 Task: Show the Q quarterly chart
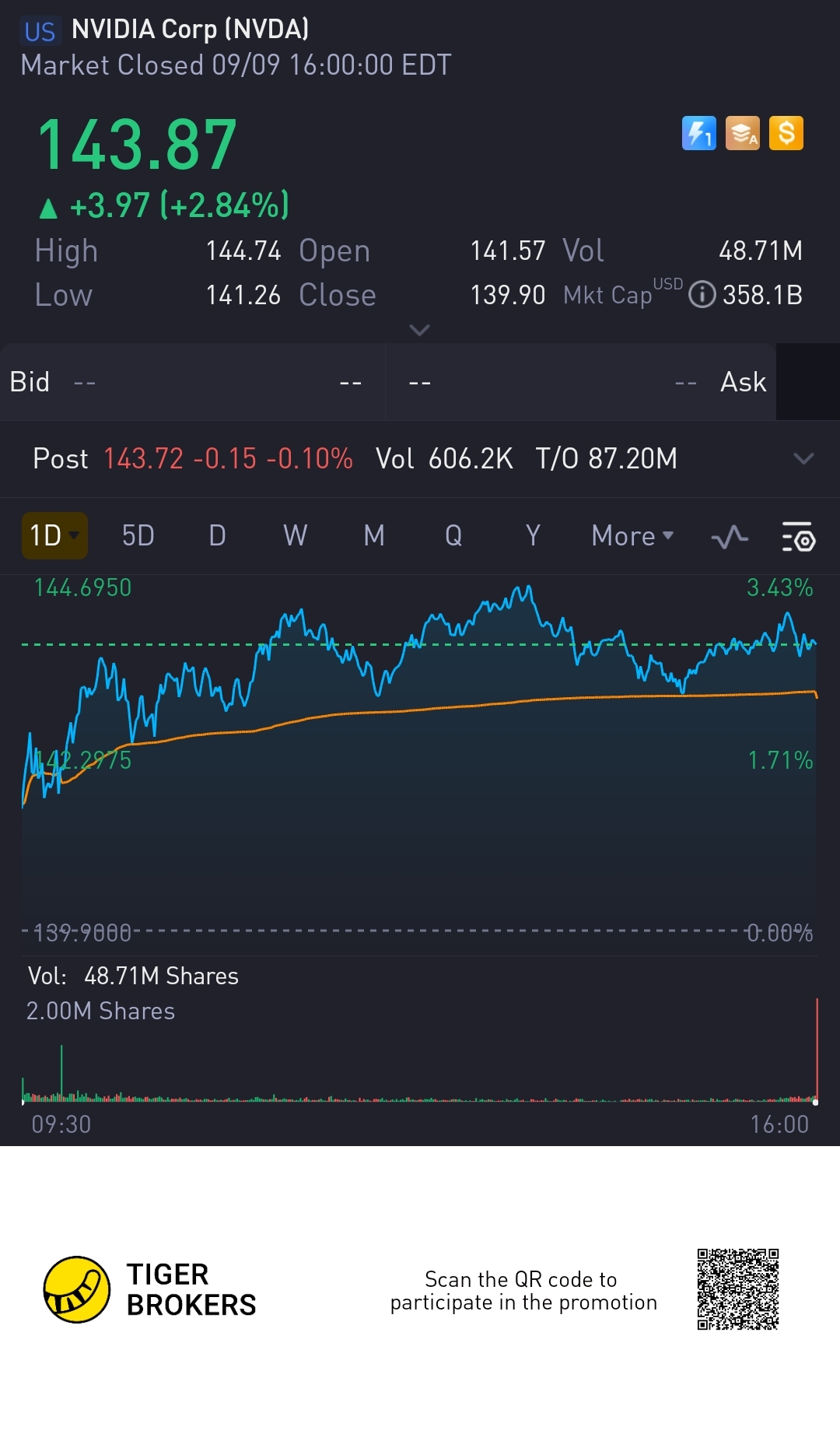(453, 535)
